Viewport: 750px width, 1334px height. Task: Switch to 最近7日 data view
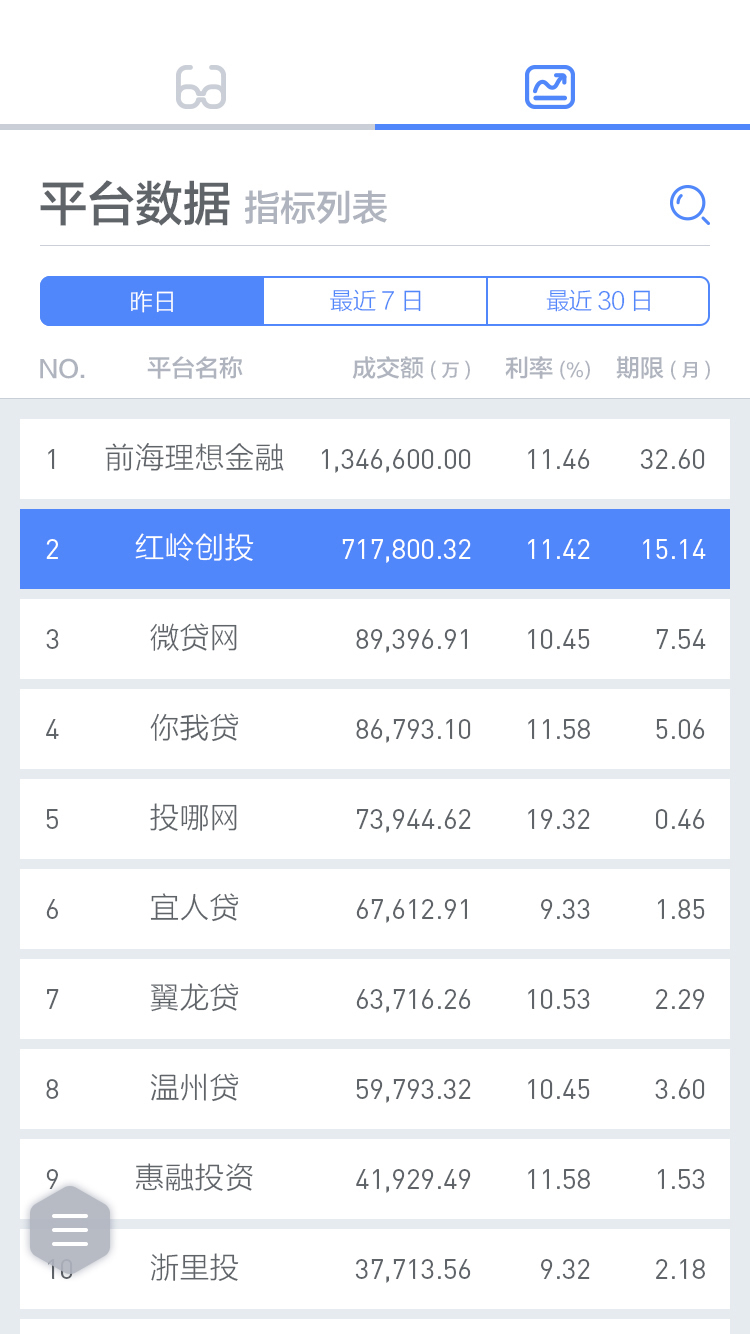tap(374, 301)
